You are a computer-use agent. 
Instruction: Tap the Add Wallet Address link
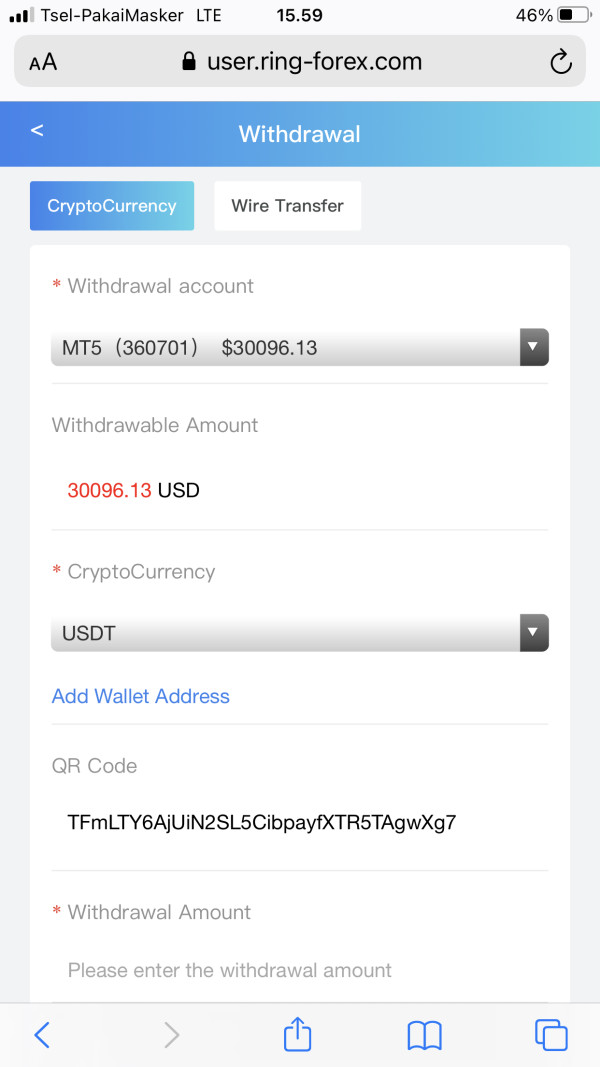click(141, 696)
